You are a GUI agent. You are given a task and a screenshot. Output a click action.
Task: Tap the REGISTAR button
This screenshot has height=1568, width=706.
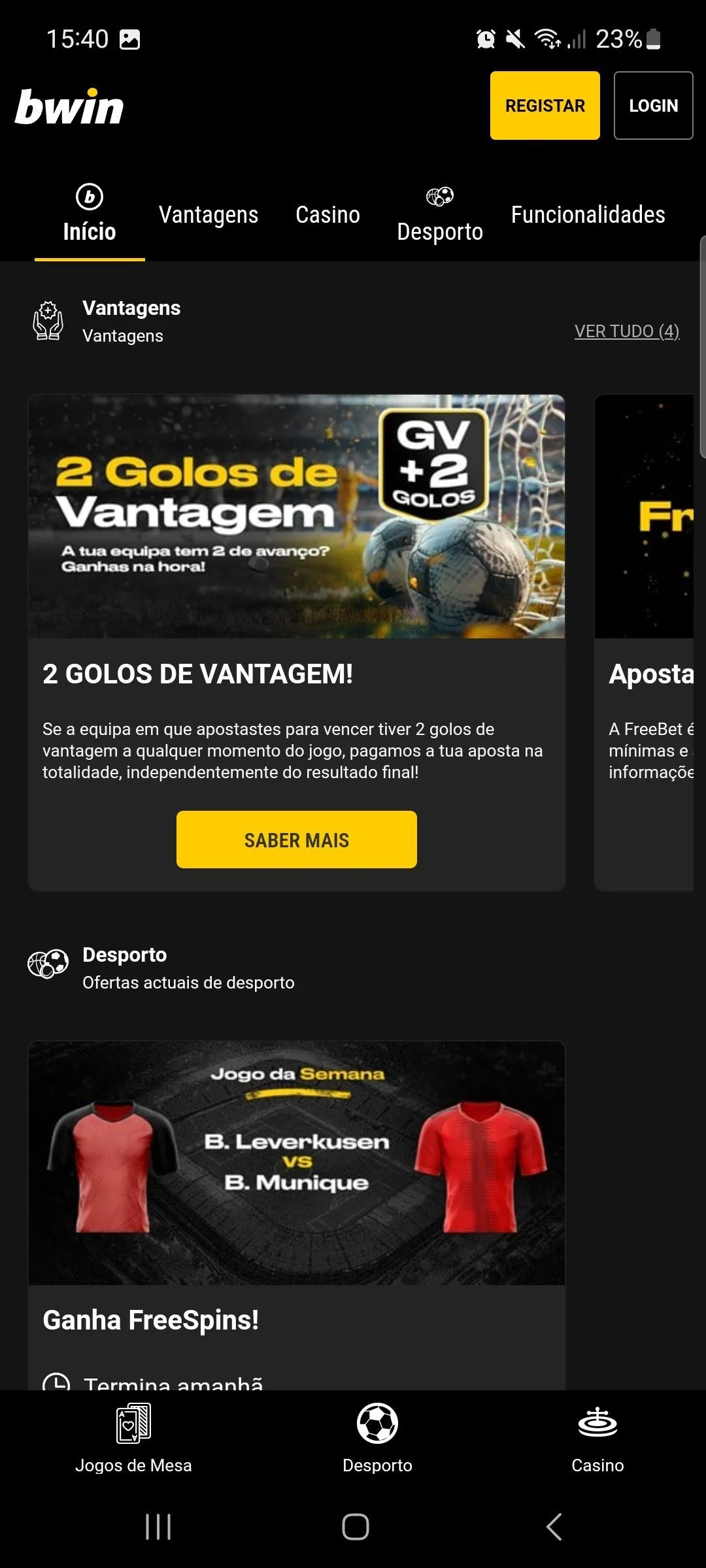(x=545, y=105)
